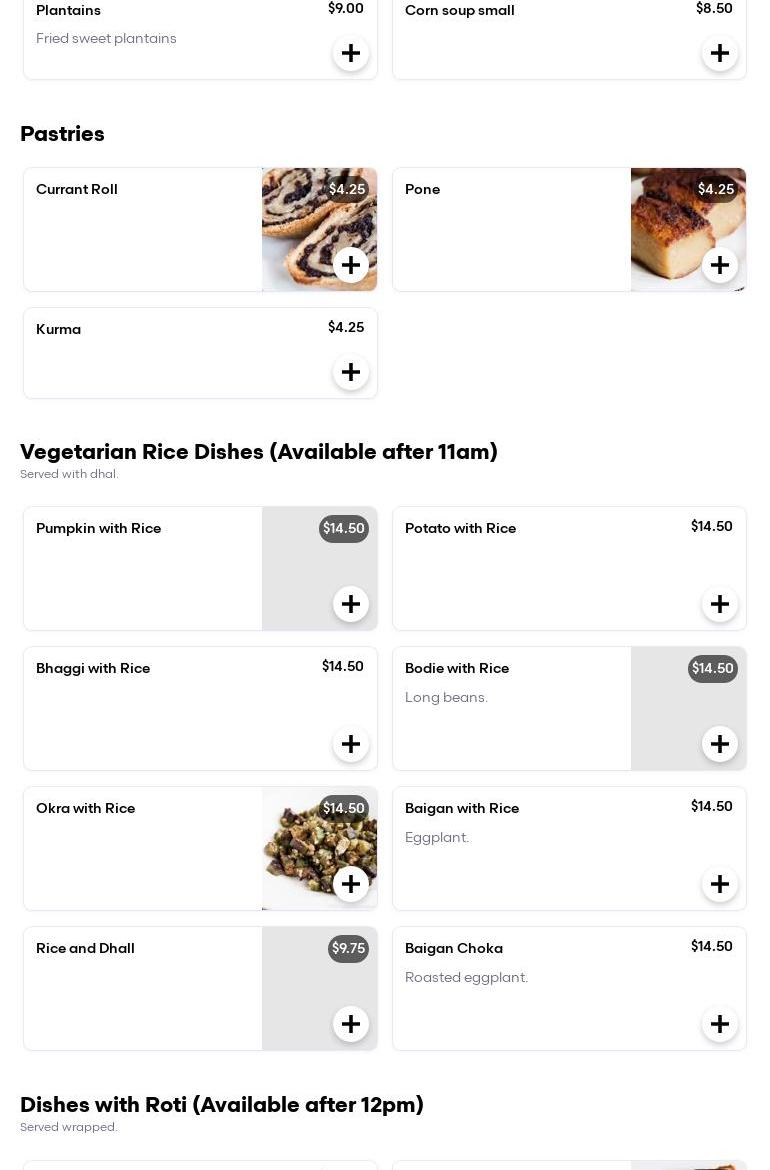
Task: Add Pumpkin with Rice to cart
Action: tap(351, 604)
